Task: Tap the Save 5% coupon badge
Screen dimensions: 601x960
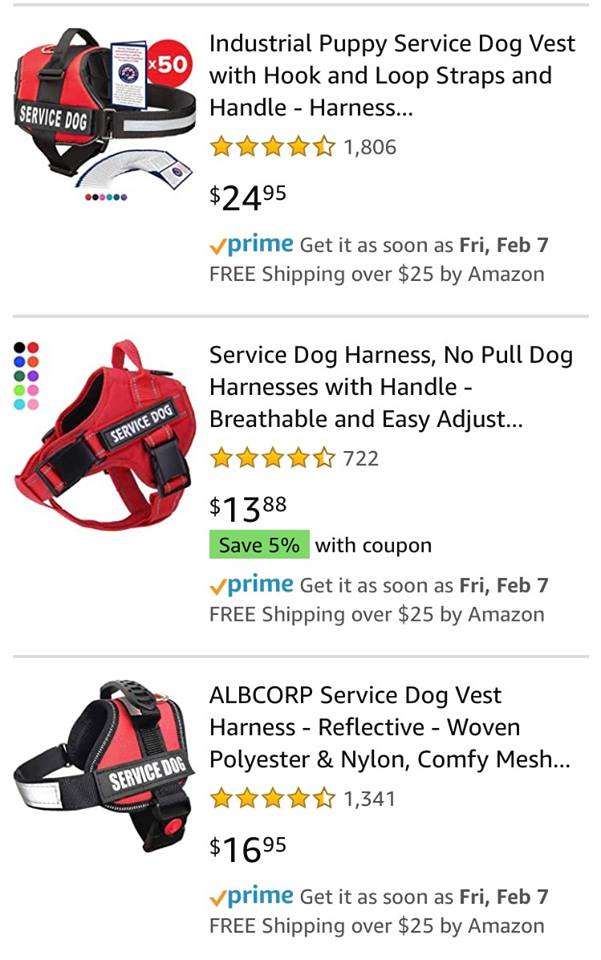Action: (x=259, y=545)
